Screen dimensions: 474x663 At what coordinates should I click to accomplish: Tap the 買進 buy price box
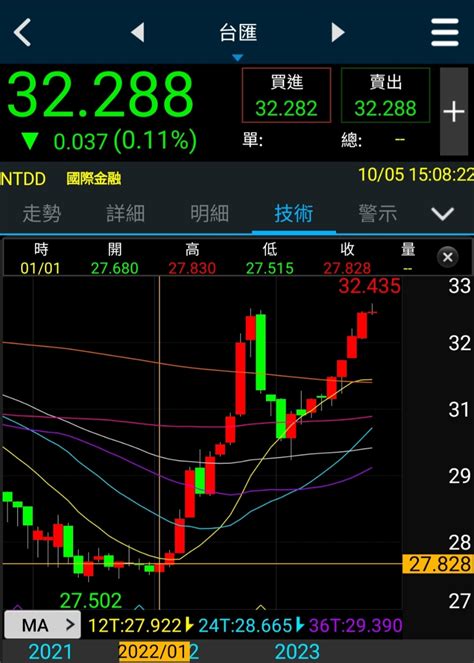[x=286, y=95]
